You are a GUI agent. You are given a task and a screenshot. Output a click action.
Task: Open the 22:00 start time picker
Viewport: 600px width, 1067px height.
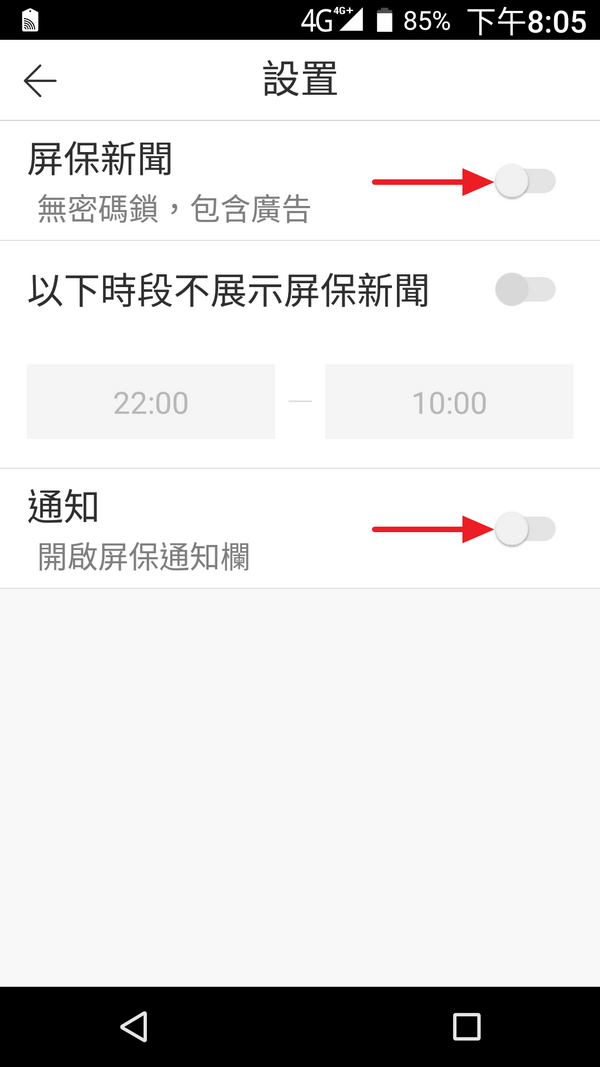tap(151, 402)
